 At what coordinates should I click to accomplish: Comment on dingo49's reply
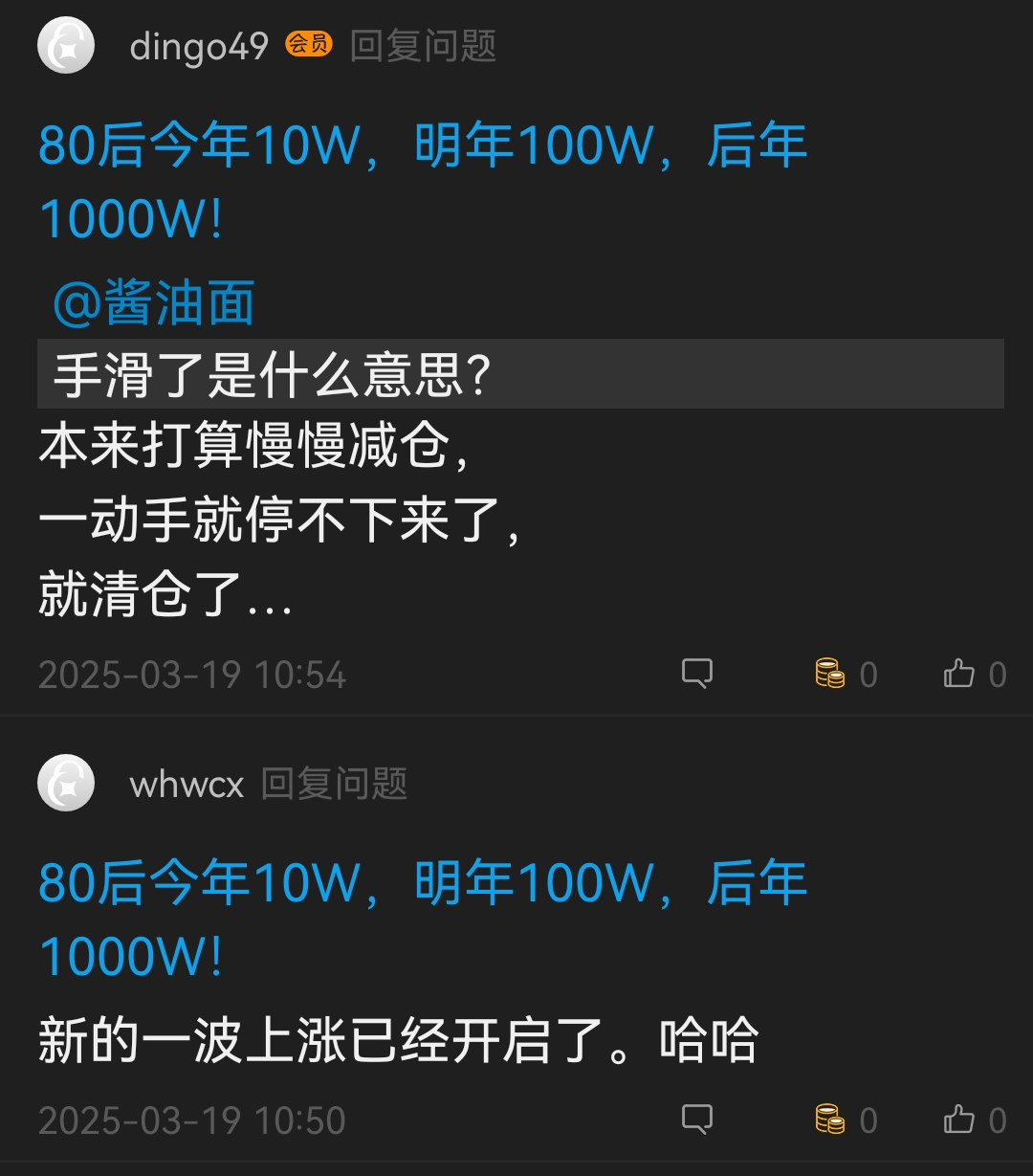click(697, 674)
